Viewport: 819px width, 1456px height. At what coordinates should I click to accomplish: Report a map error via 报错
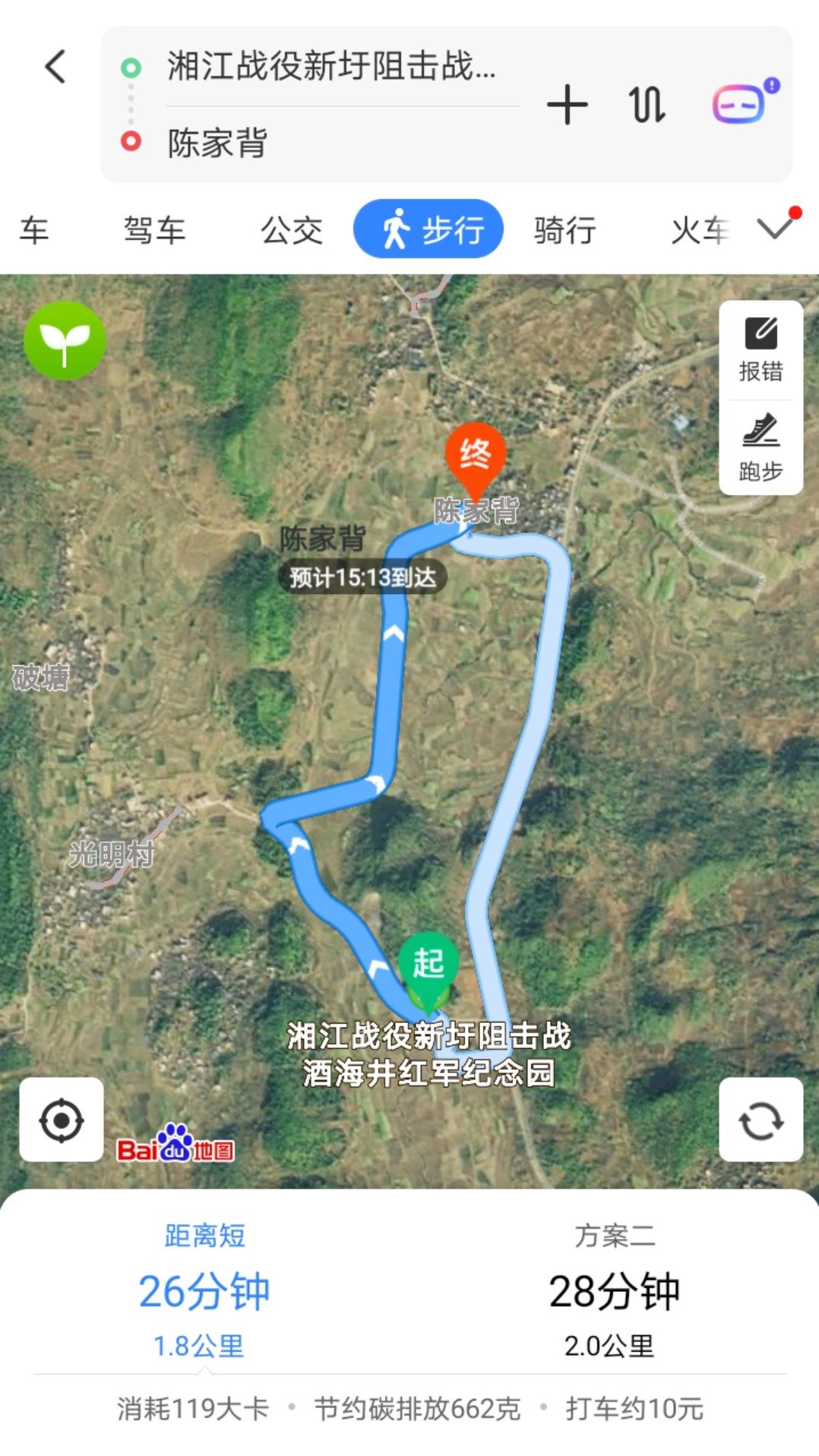pos(760,350)
